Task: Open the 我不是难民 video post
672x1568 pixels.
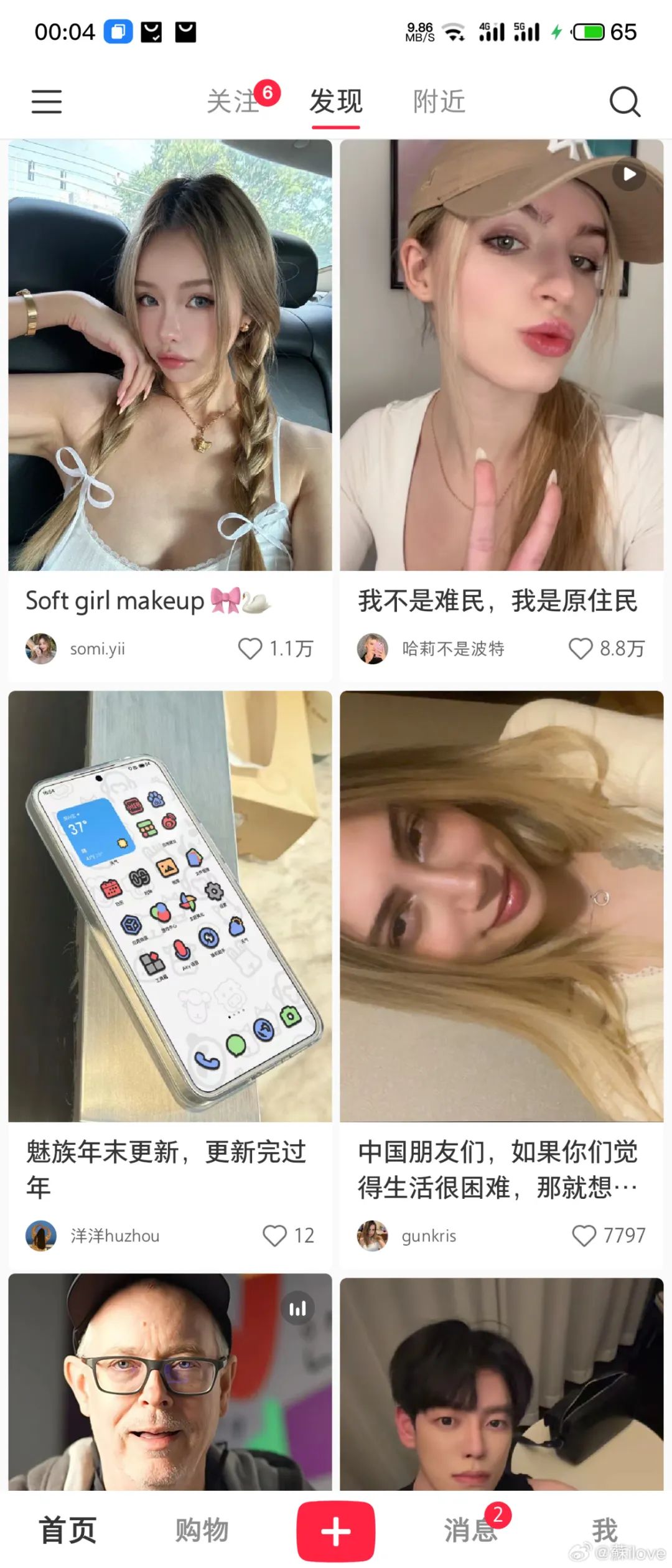Action: point(502,355)
